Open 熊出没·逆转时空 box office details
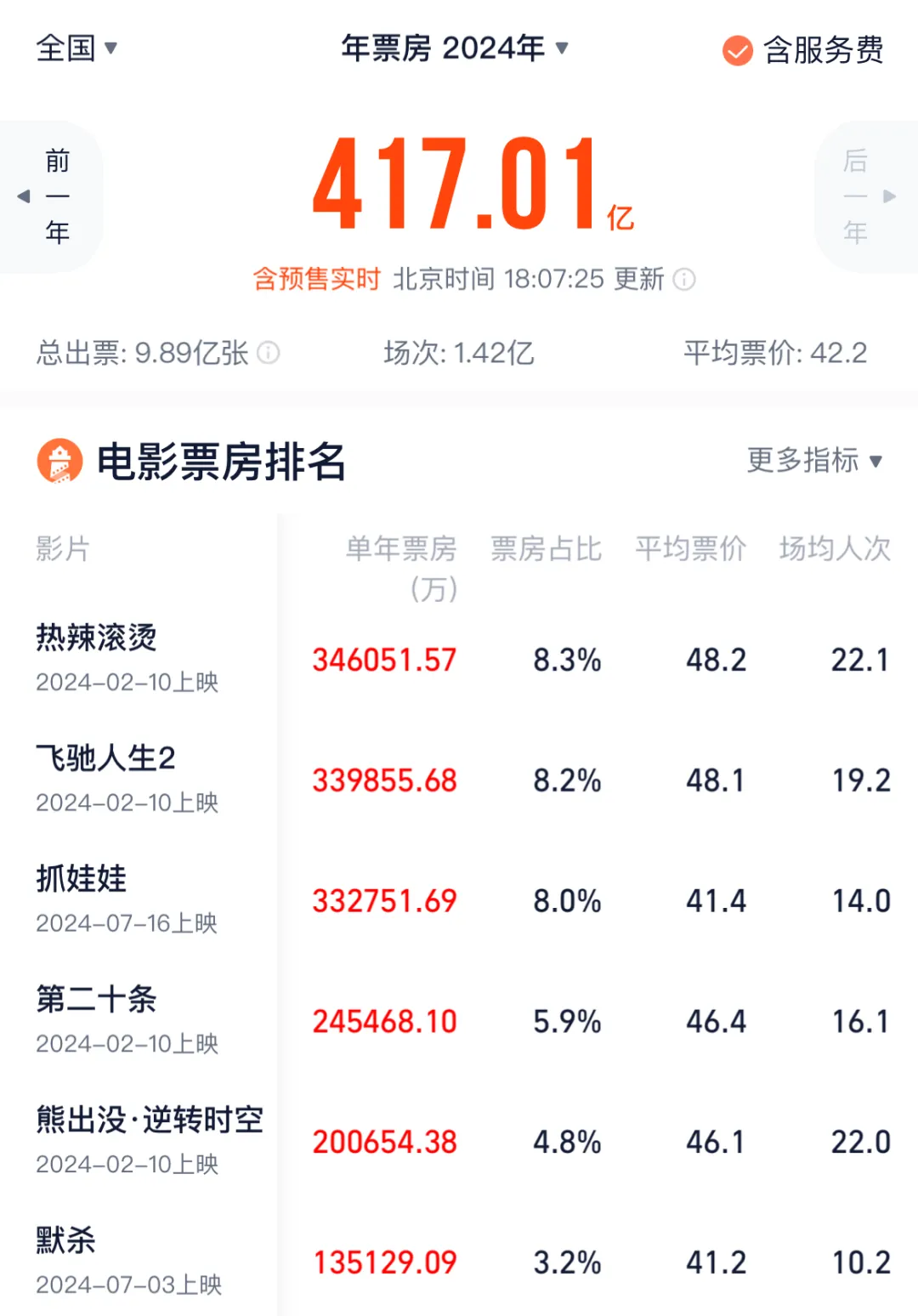The height and width of the screenshot is (1316, 918). pos(150,1120)
